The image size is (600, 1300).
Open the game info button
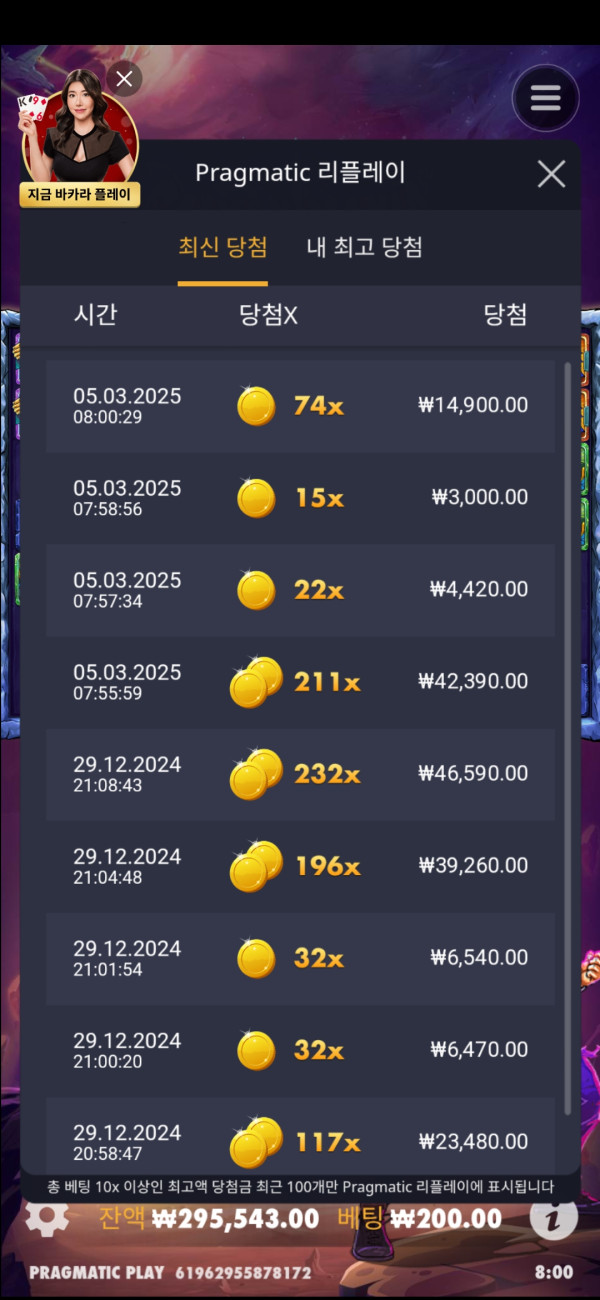[x=553, y=1218]
